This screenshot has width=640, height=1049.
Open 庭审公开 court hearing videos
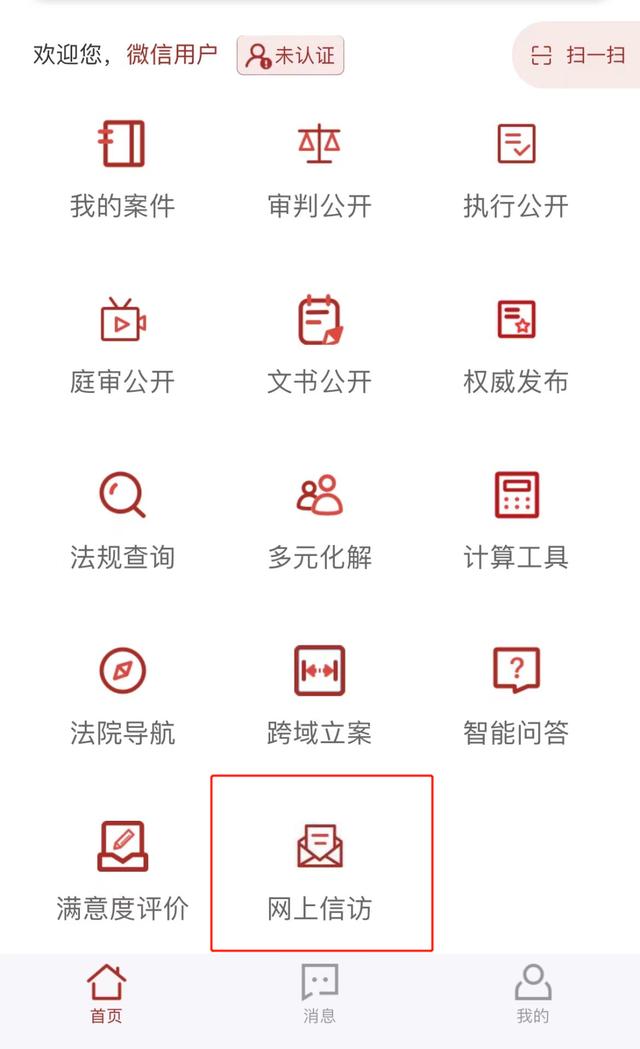(x=122, y=343)
